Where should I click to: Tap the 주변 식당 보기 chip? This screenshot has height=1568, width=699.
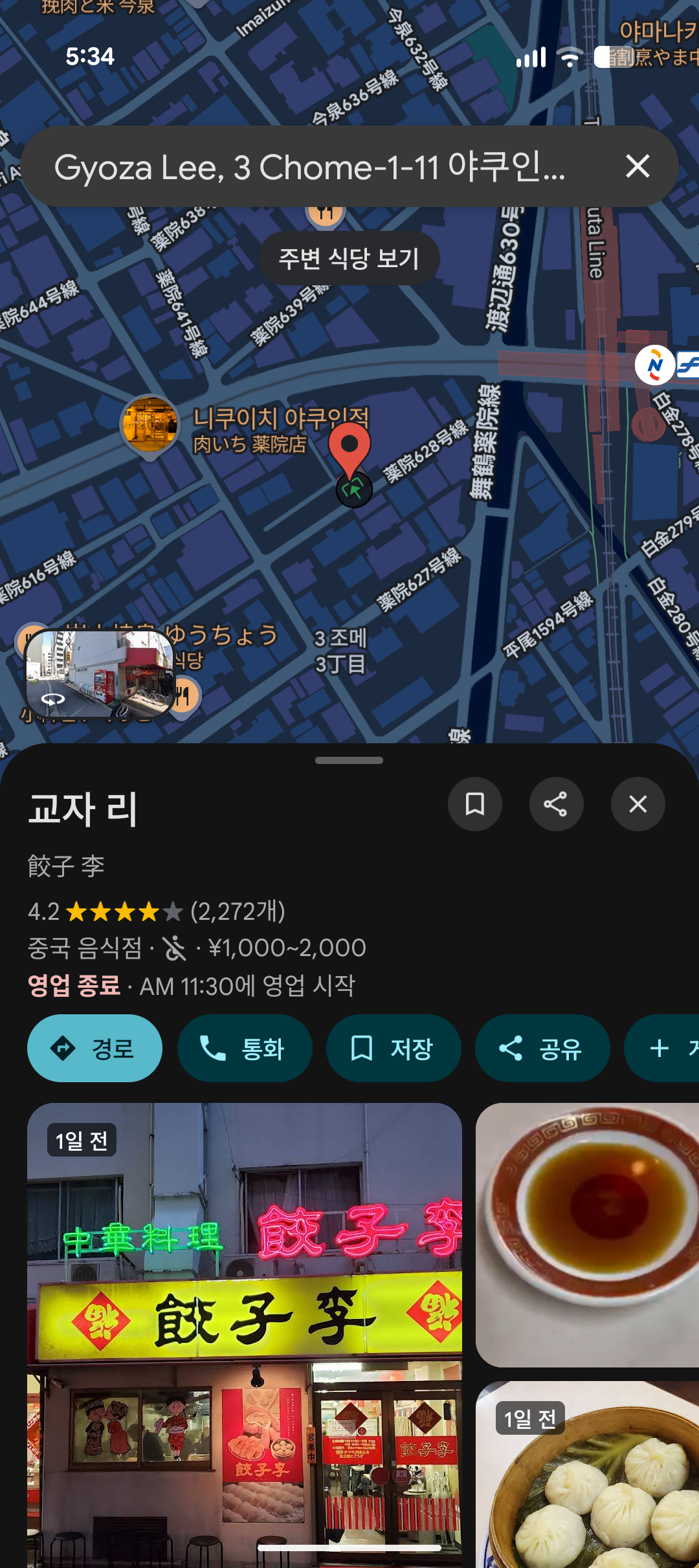[349, 259]
